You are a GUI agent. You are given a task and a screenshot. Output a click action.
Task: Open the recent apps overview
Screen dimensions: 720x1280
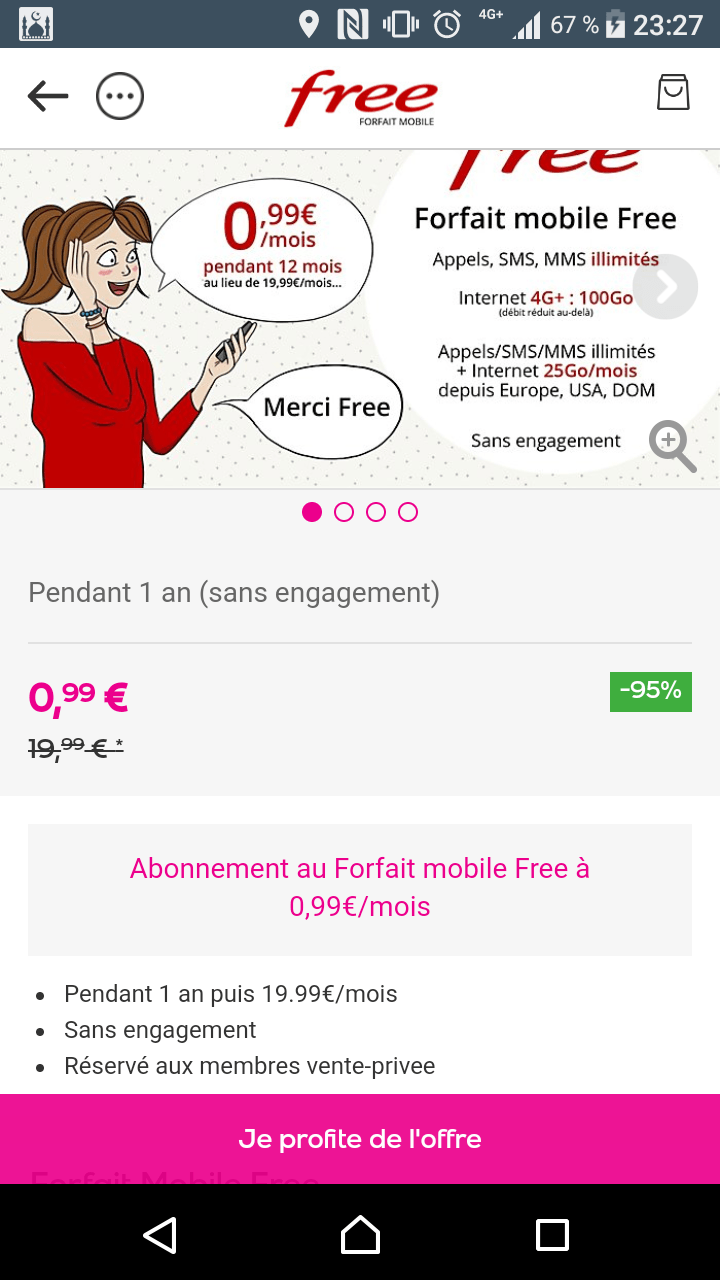coord(552,1234)
